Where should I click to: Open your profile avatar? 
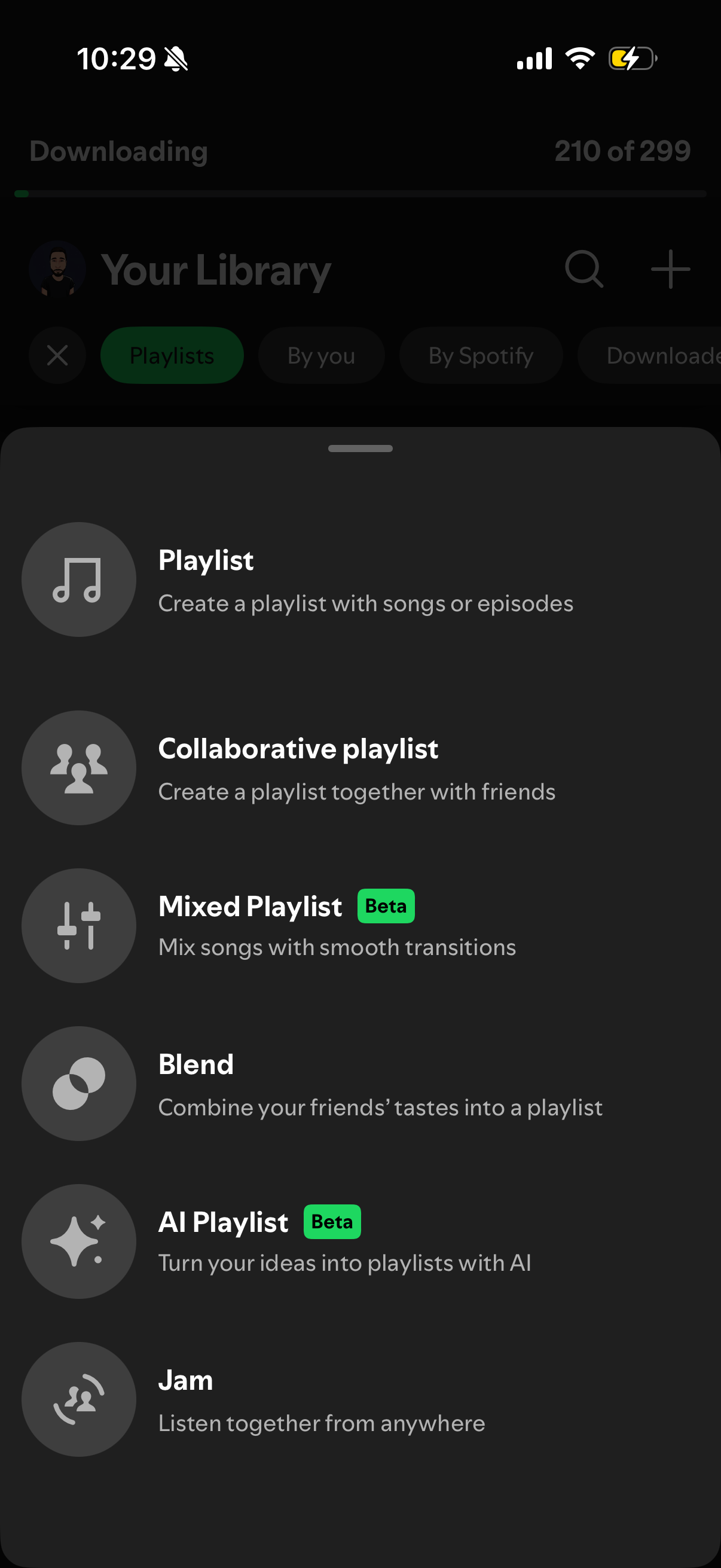57,270
